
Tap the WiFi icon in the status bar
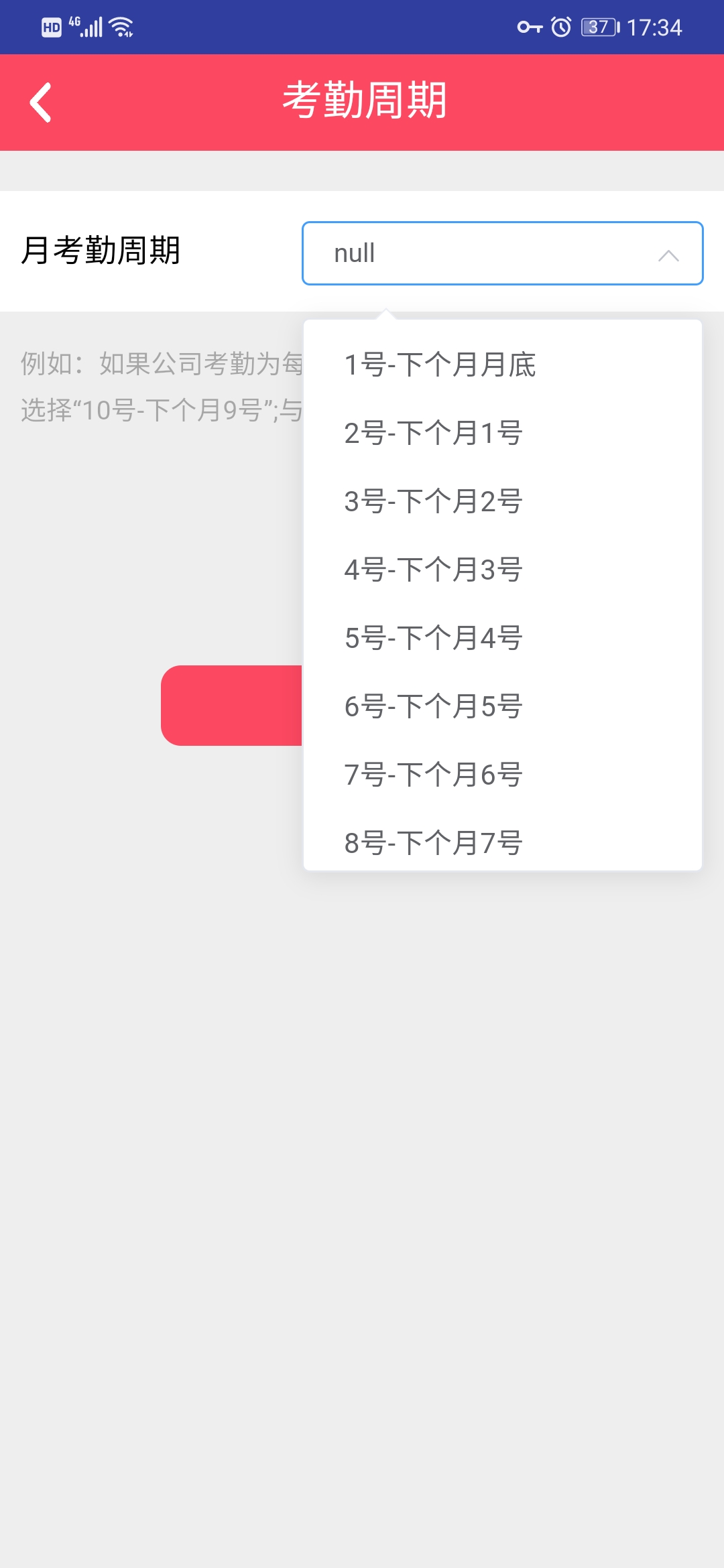[122, 27]
